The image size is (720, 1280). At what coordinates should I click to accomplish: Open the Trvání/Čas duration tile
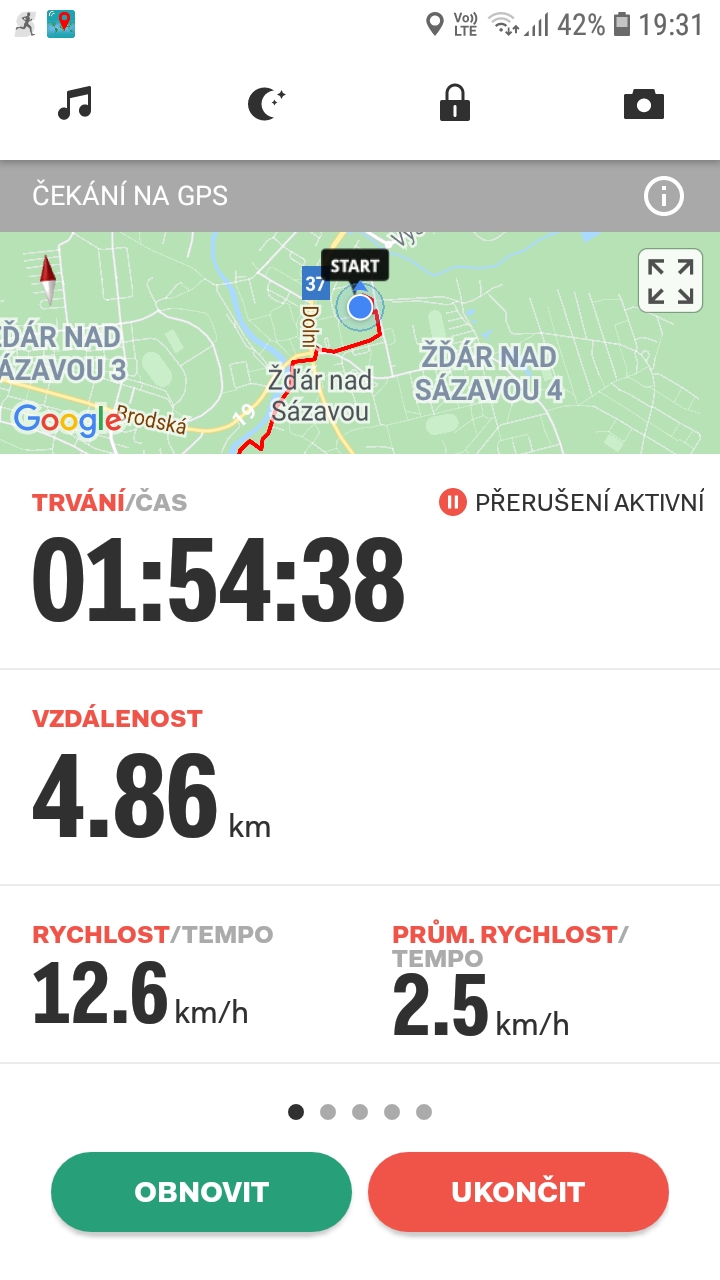point(360,562)
